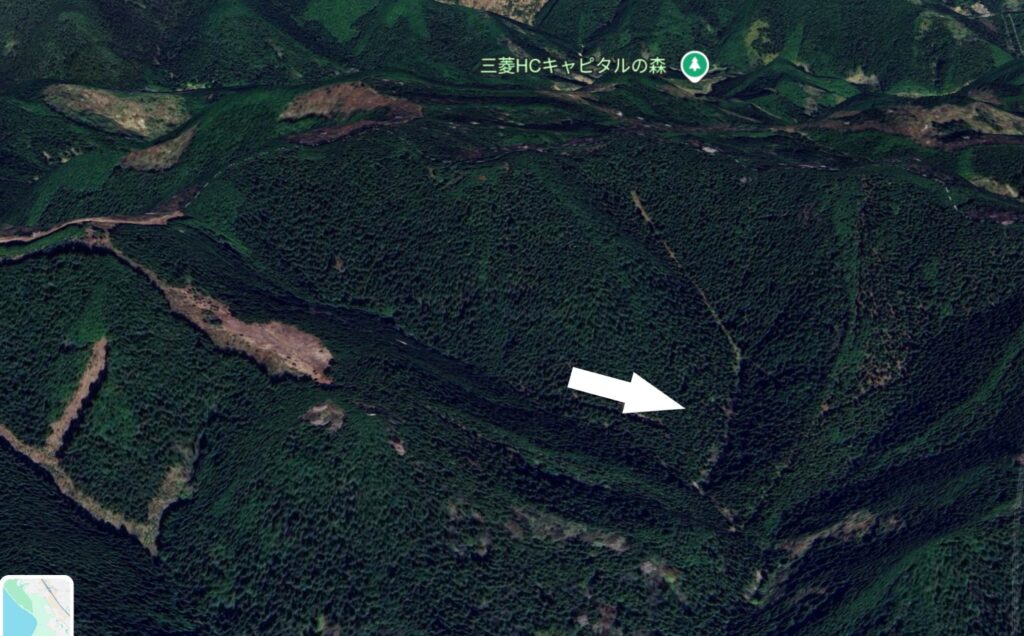Tap the map layer thumbnail

pyautogui.click(x=37, y=606)
